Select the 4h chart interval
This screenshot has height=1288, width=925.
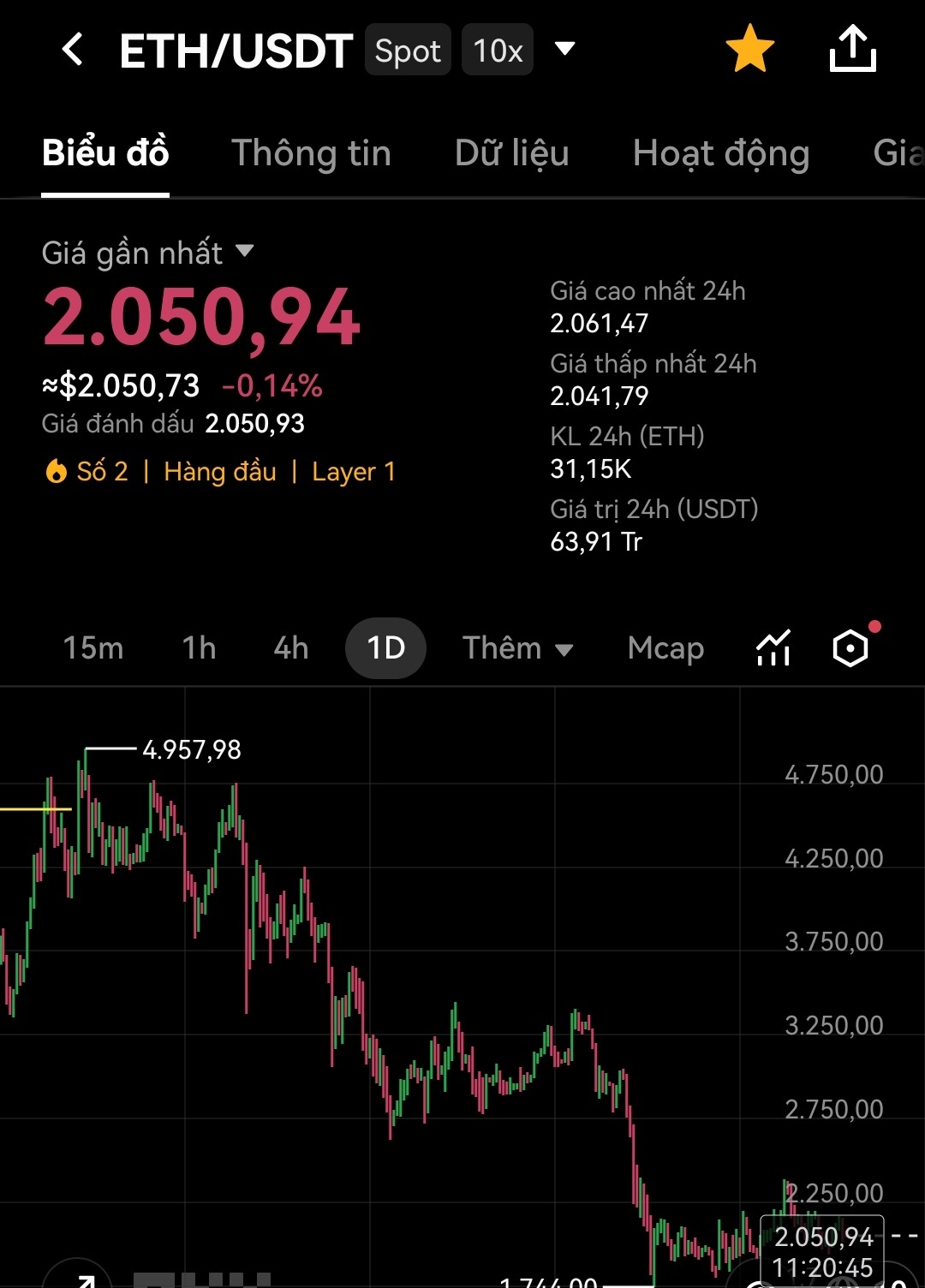pos(291,648)
